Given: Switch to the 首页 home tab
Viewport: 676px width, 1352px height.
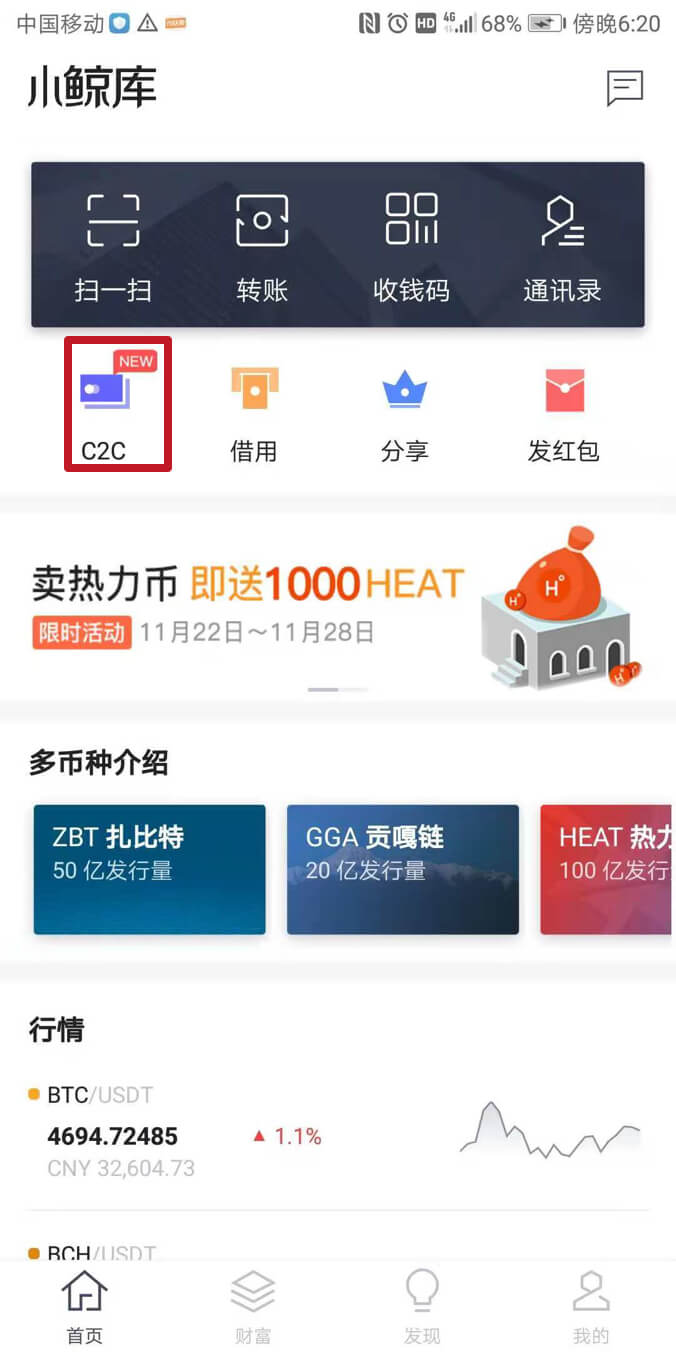Looking at the screenshot, I should pos(84,1306).
